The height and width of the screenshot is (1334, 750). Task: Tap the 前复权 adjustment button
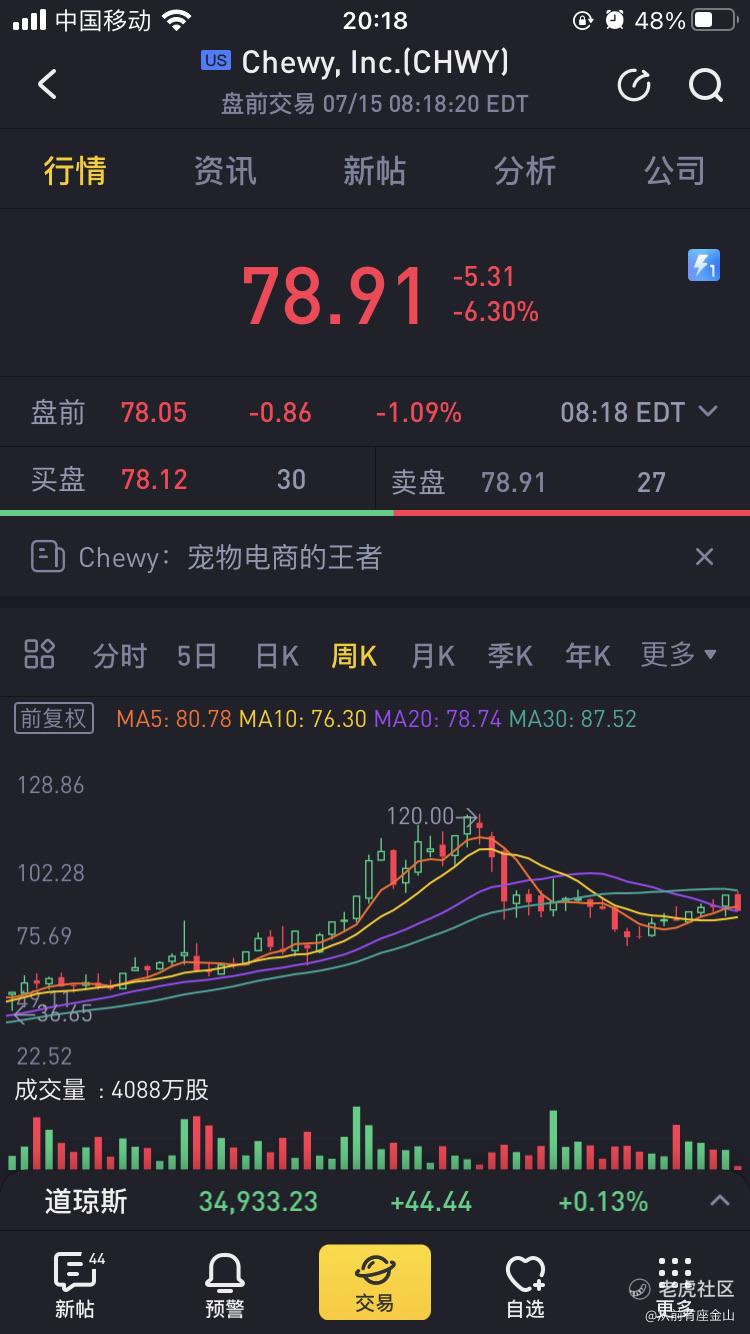point(54,718)
